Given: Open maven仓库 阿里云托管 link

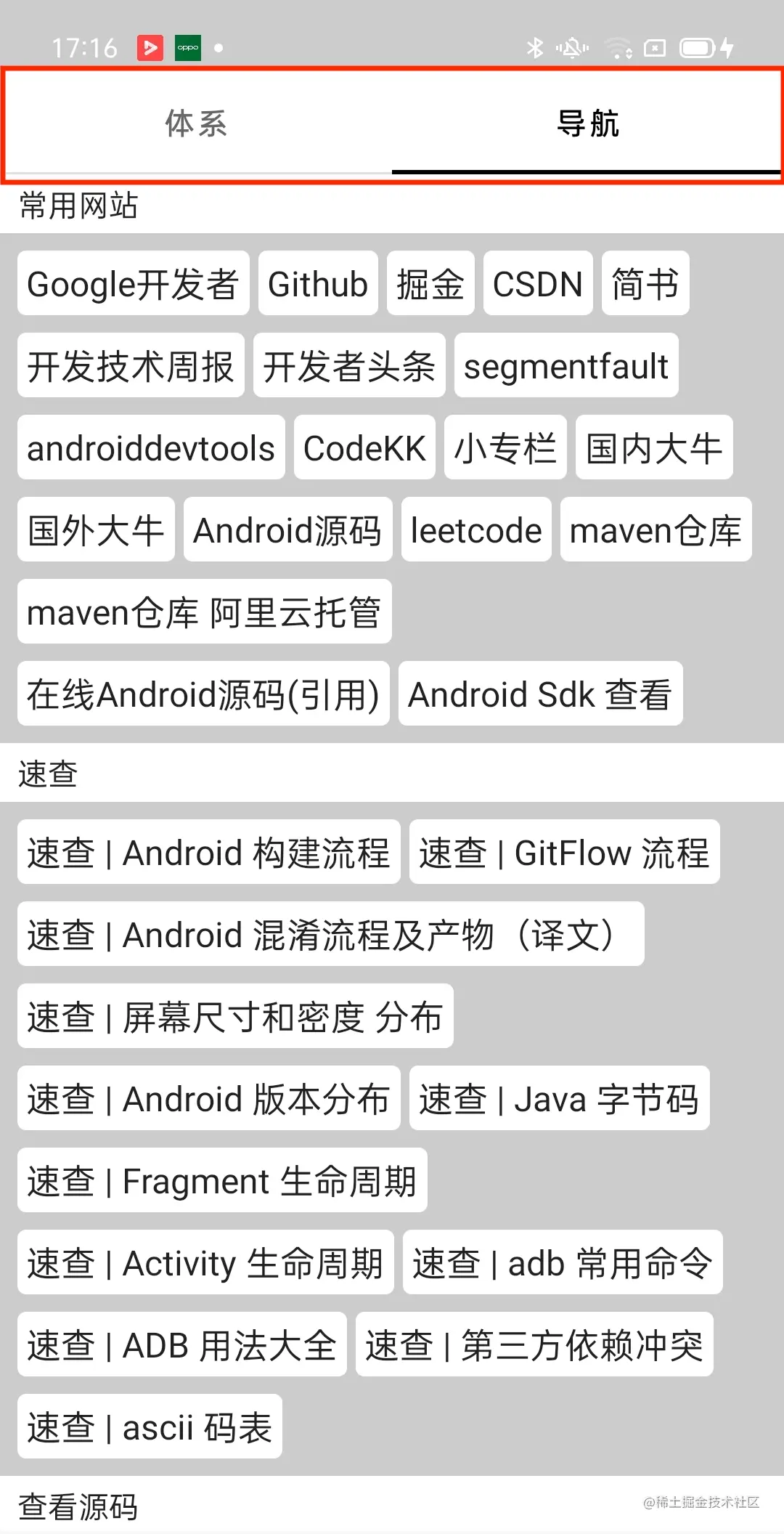Looking at the screenshot, I should [203, 613].
